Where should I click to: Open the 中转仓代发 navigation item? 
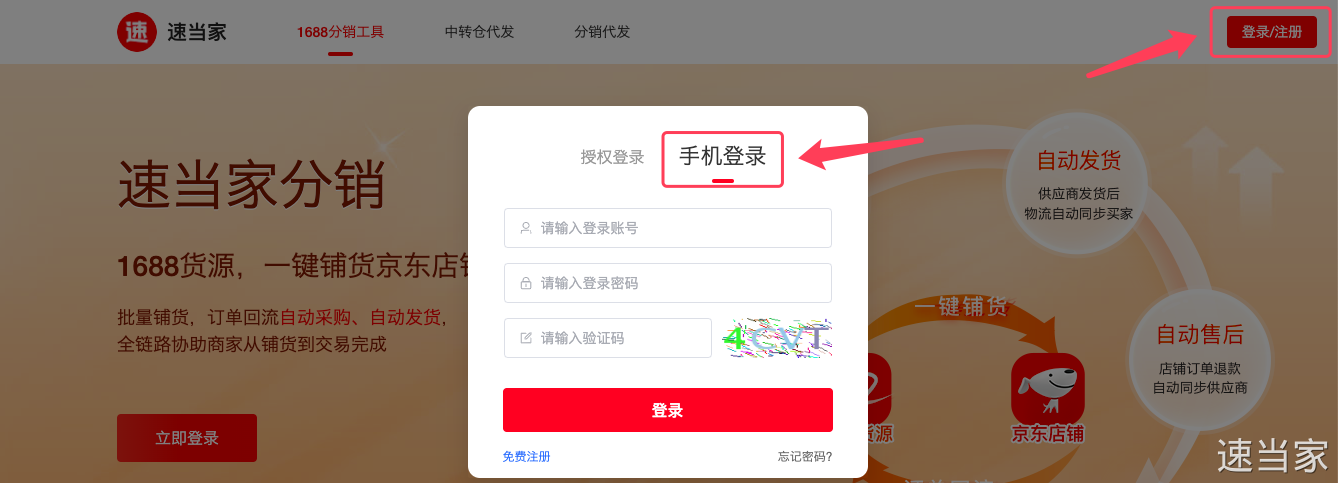click(x=479, y=32)
